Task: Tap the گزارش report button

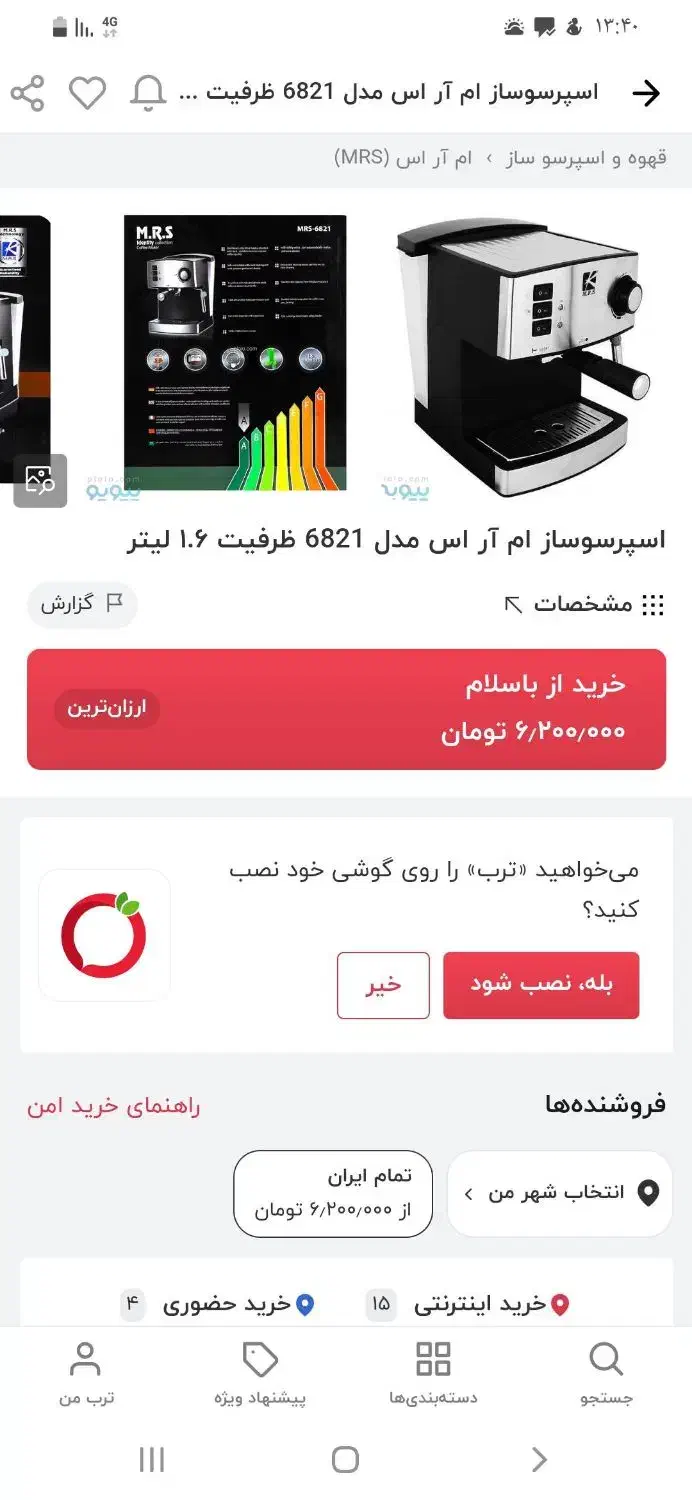Action: click(x=82, y=604)
